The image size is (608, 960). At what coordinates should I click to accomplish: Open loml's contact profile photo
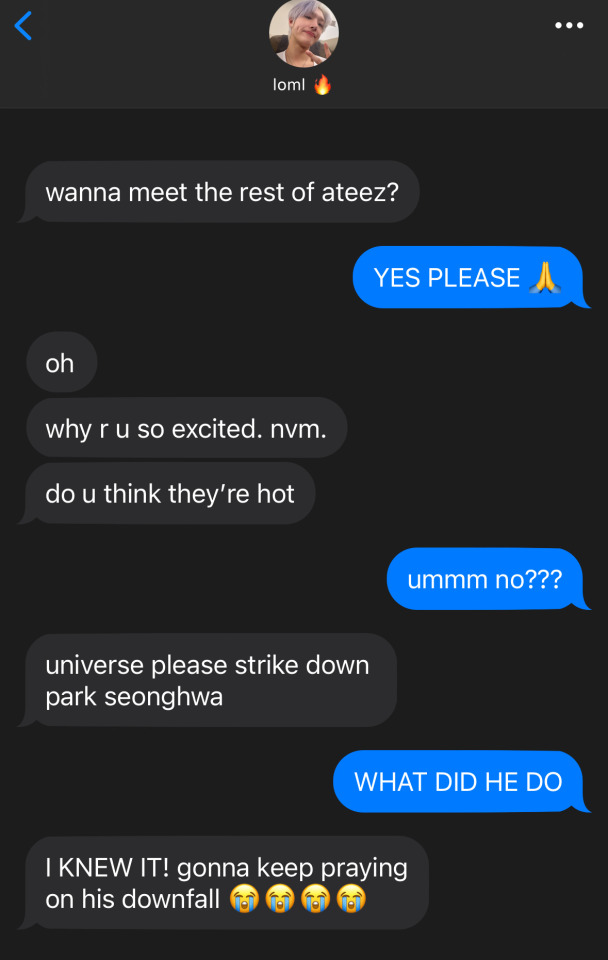(x=303, y=34)
